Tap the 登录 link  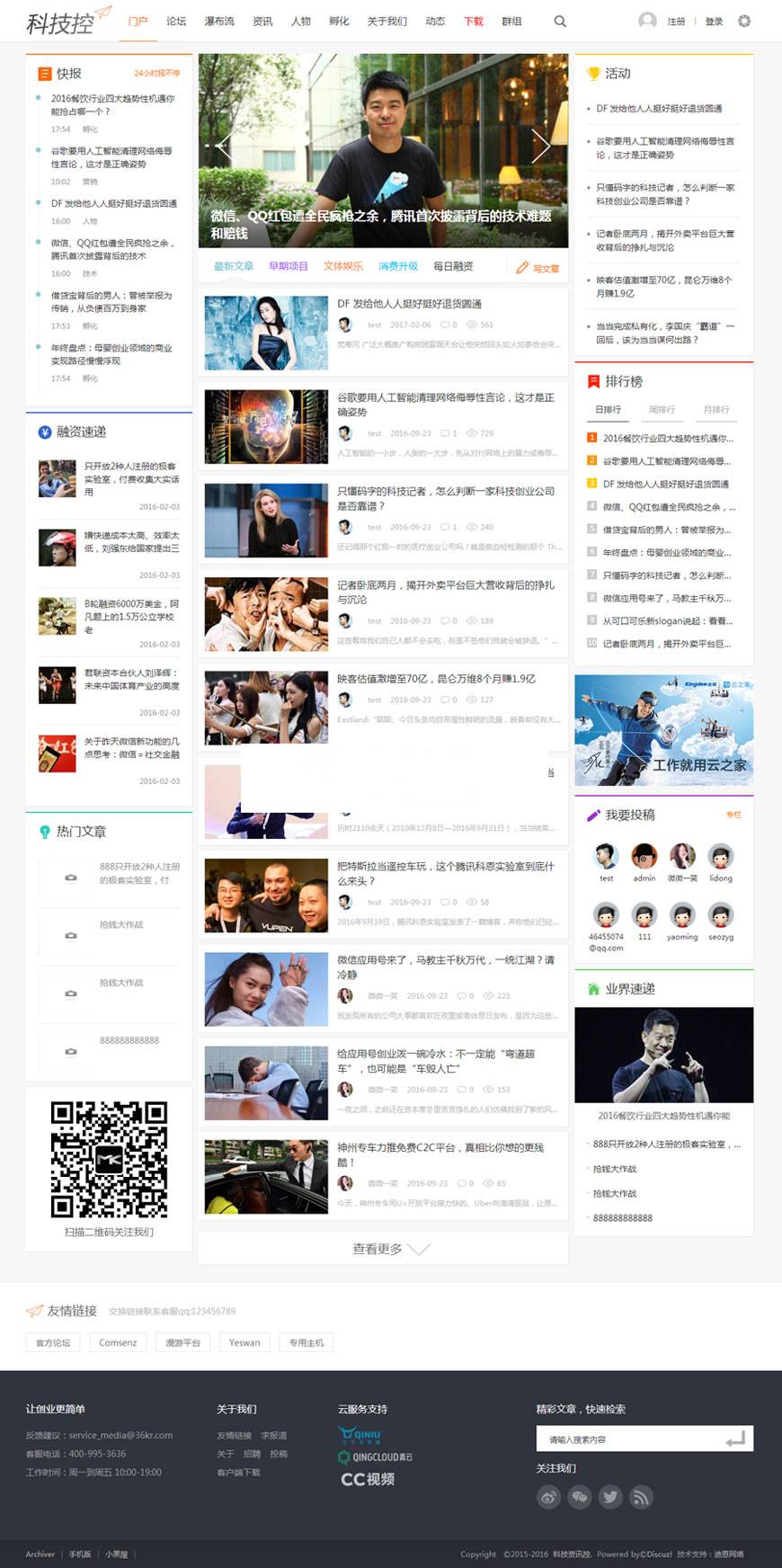[x=714, y=22]
